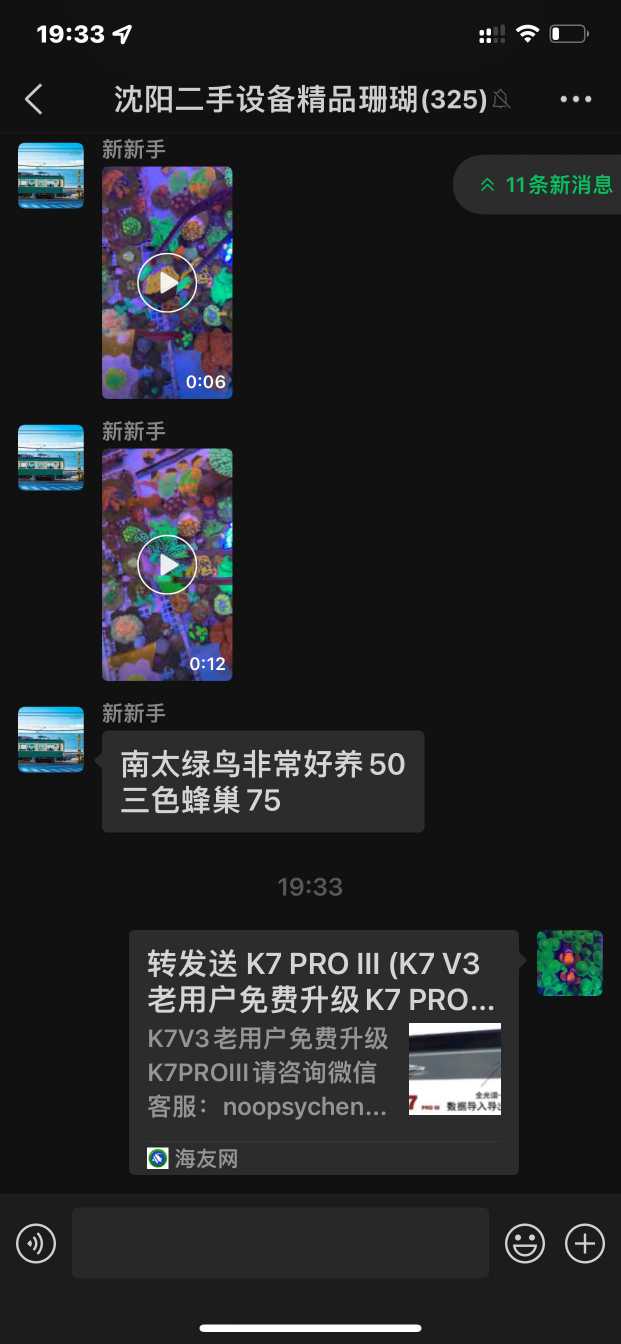The height and width of the screenshot is (1344, 621).
Task: Open the group chat overflow menu
Action: pyautogui.click(x=576, y=99)
